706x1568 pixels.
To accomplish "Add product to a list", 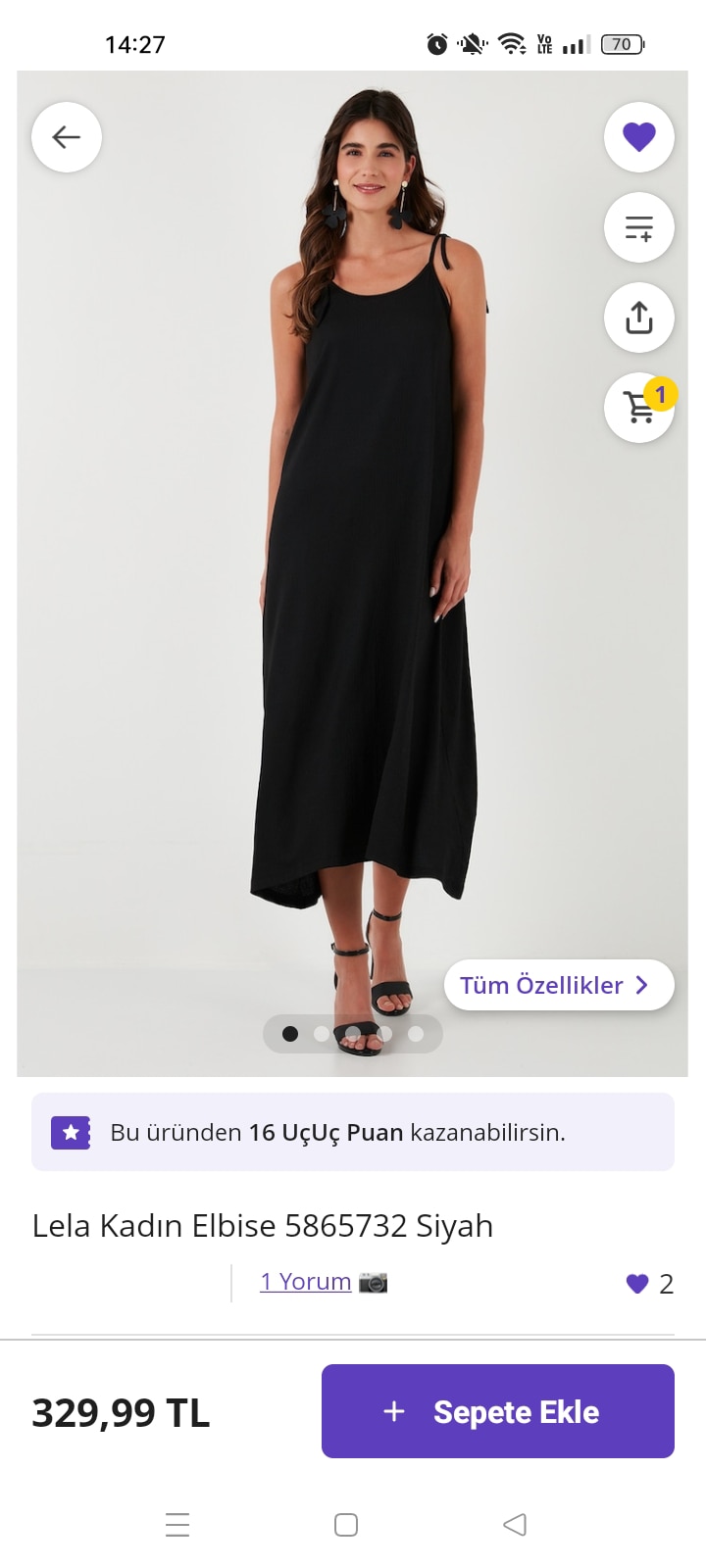I will (x=638, y=227).
